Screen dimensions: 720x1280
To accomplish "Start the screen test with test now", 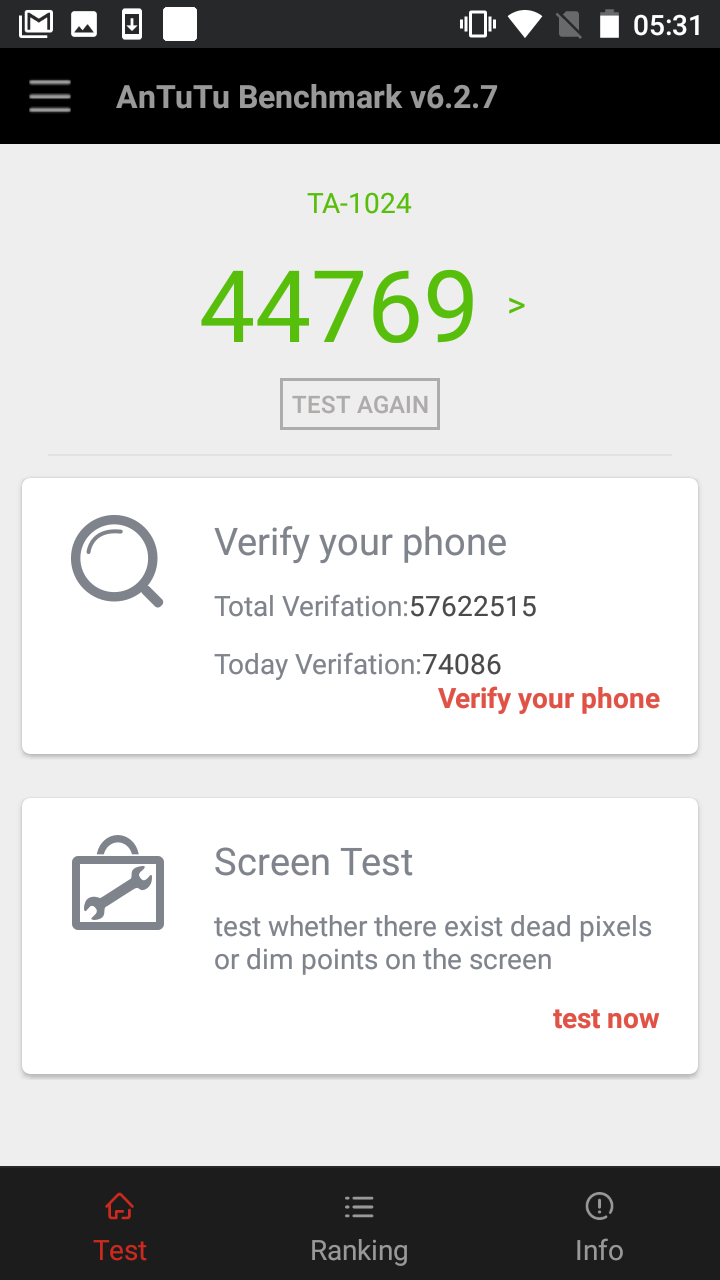I will click(x=606, y=1019).
